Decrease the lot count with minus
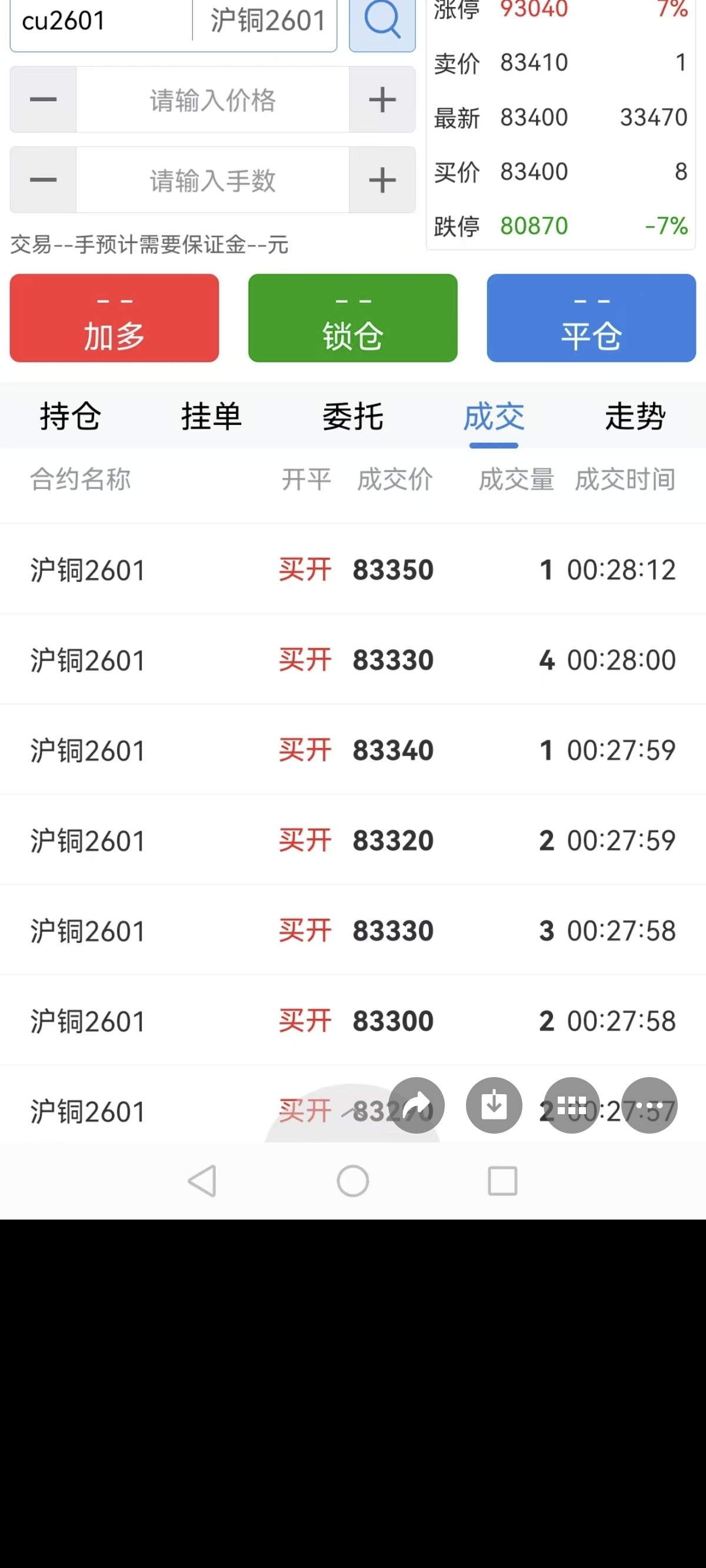 click(43, 180)
